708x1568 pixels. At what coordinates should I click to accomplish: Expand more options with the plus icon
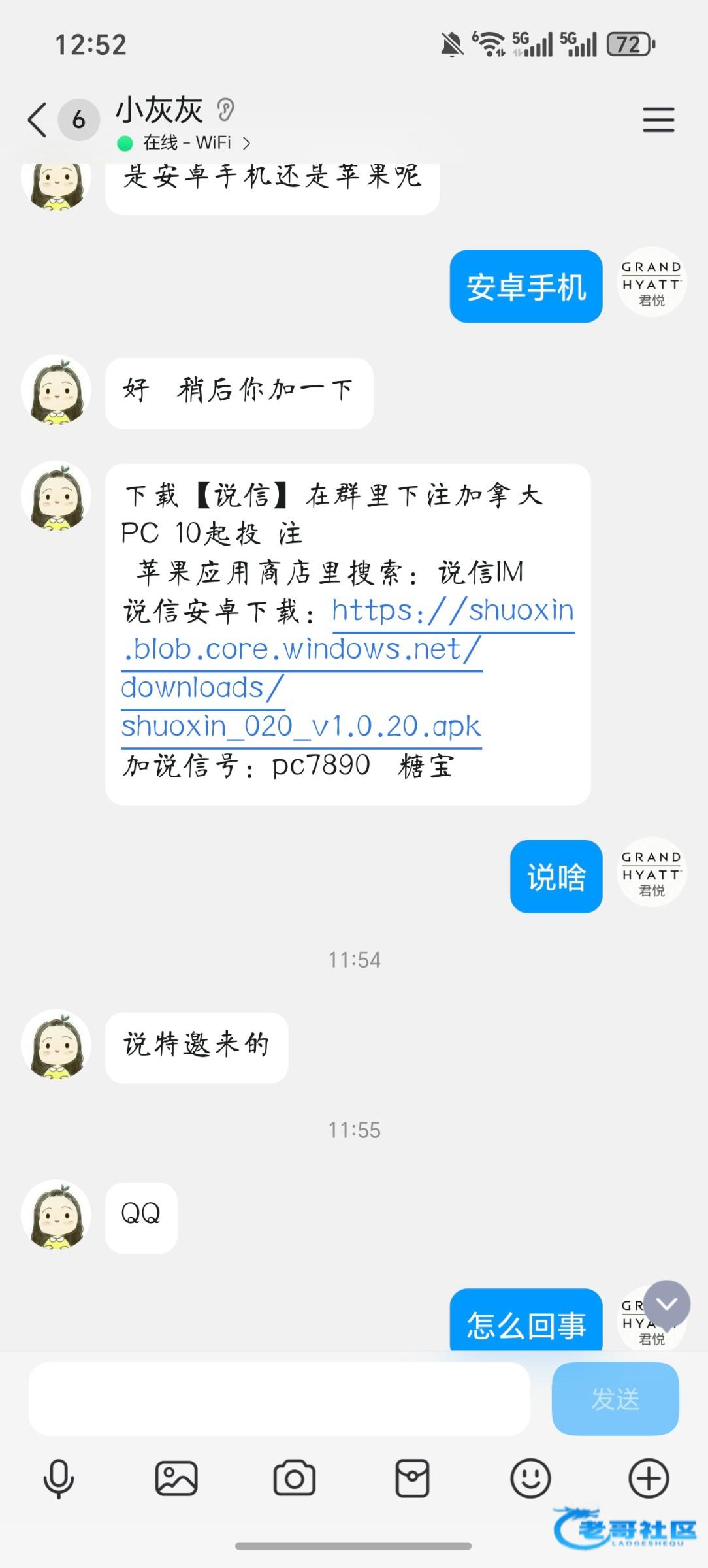(x=649, y=1478)
